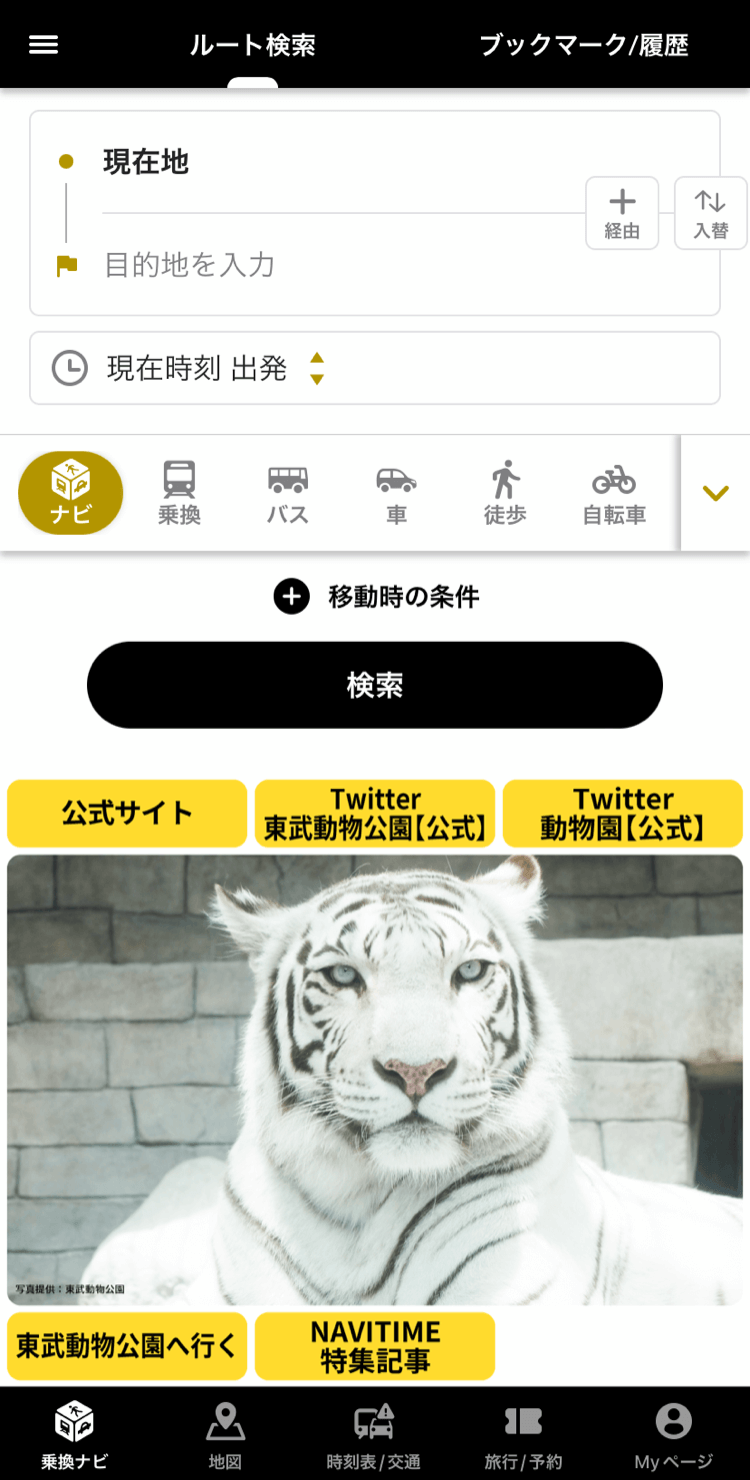This screenshot has height=1480, width=750.
Task: Tap the 検索 search button
Action: pyautogui.click(x=375, y=685)
